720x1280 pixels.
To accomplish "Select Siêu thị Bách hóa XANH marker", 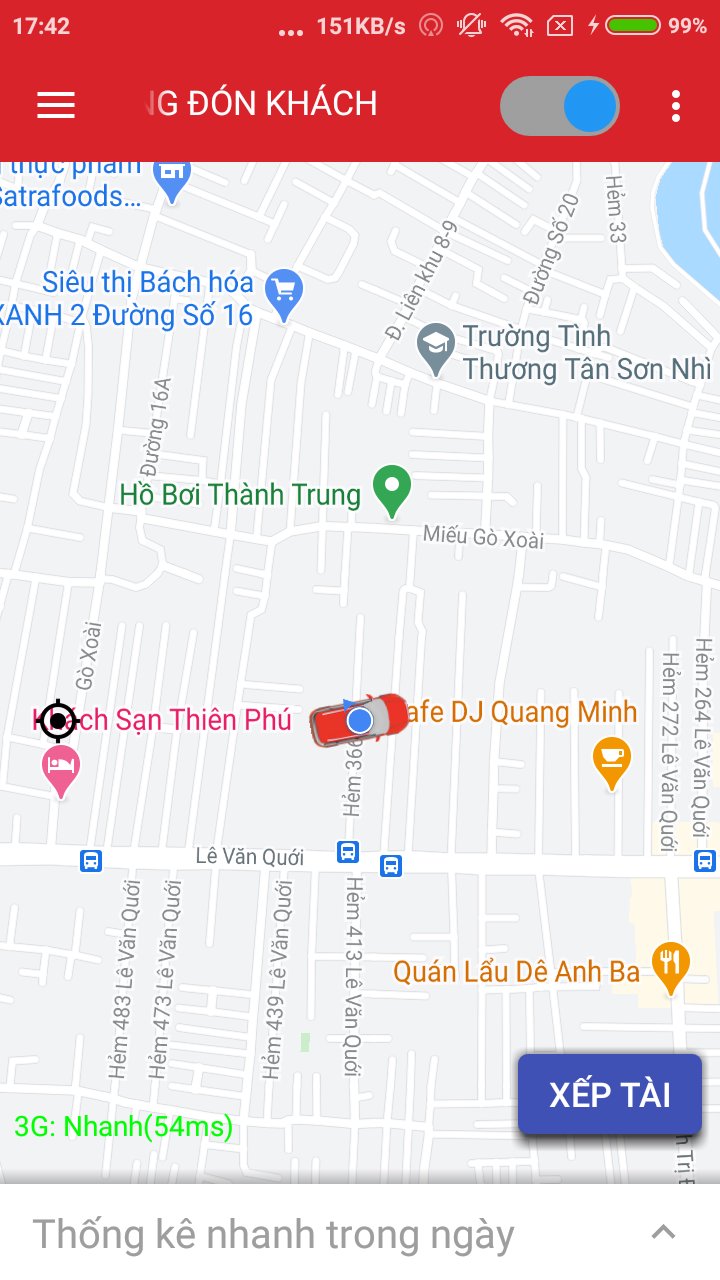I will click(285, 293).
